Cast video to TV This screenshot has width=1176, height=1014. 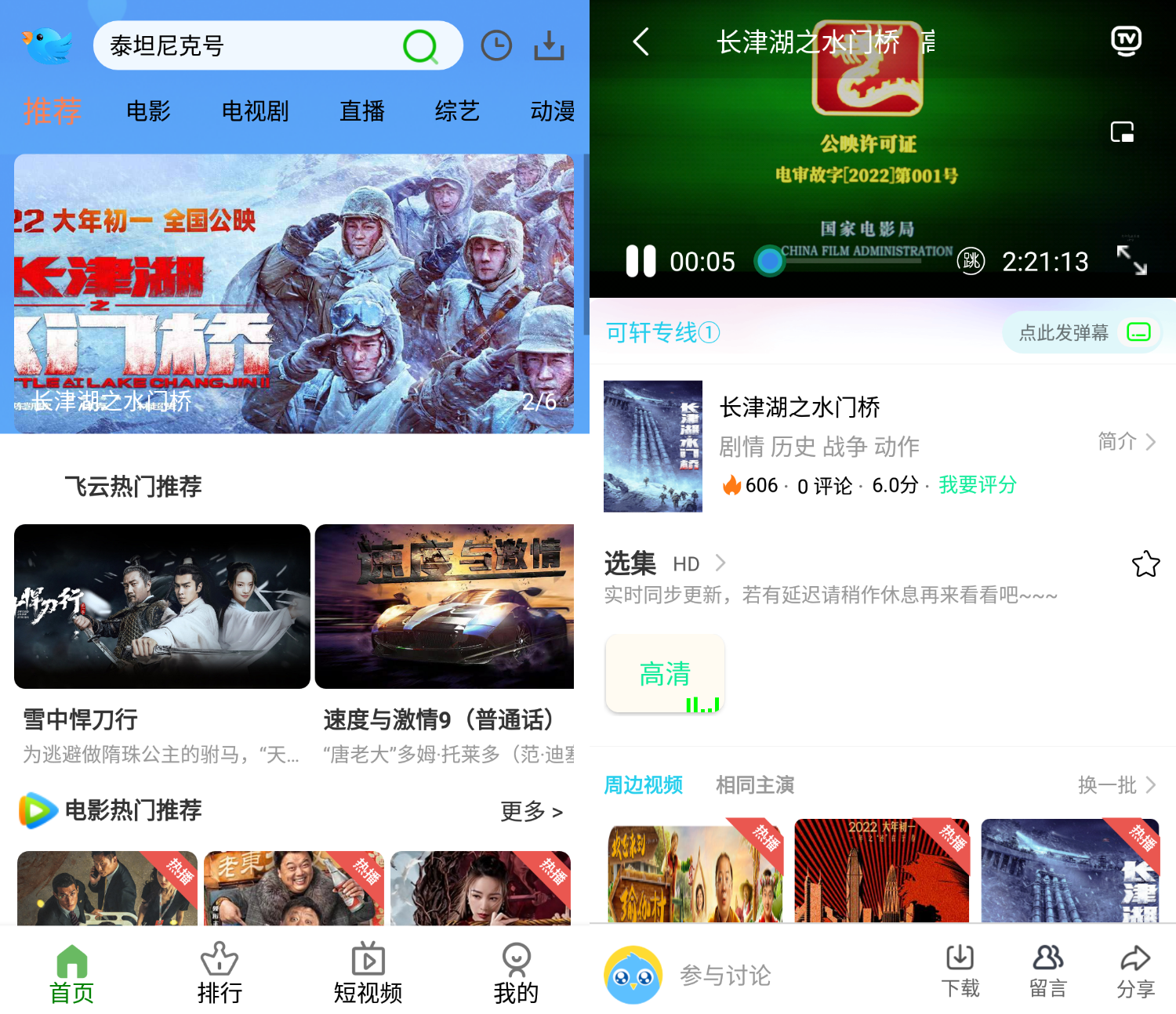[1126, 41]
